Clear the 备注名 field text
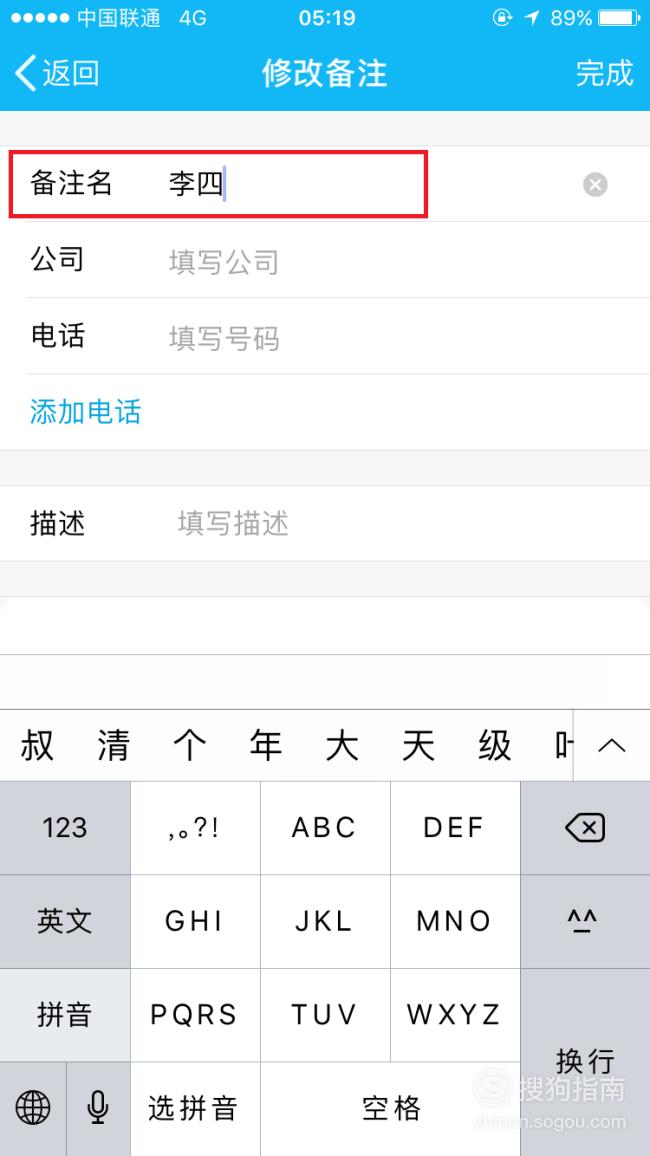The height and width of the screenshot is (1156, 650). click(595, 184)
